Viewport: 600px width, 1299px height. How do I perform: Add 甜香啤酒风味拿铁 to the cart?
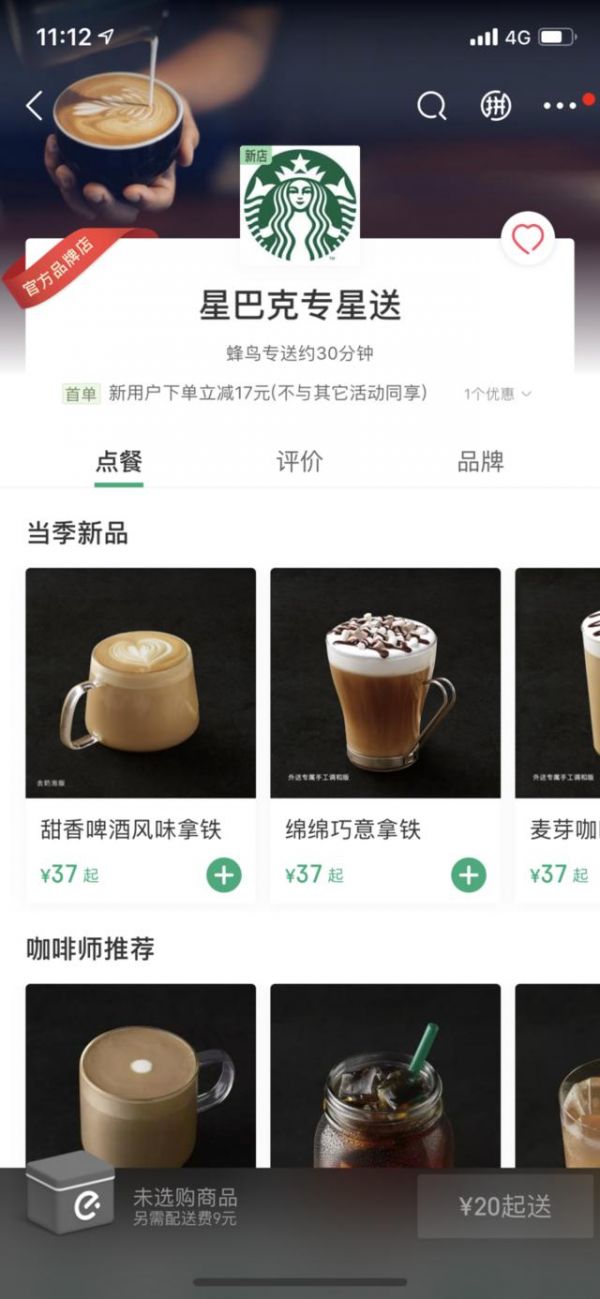(224, 875)
